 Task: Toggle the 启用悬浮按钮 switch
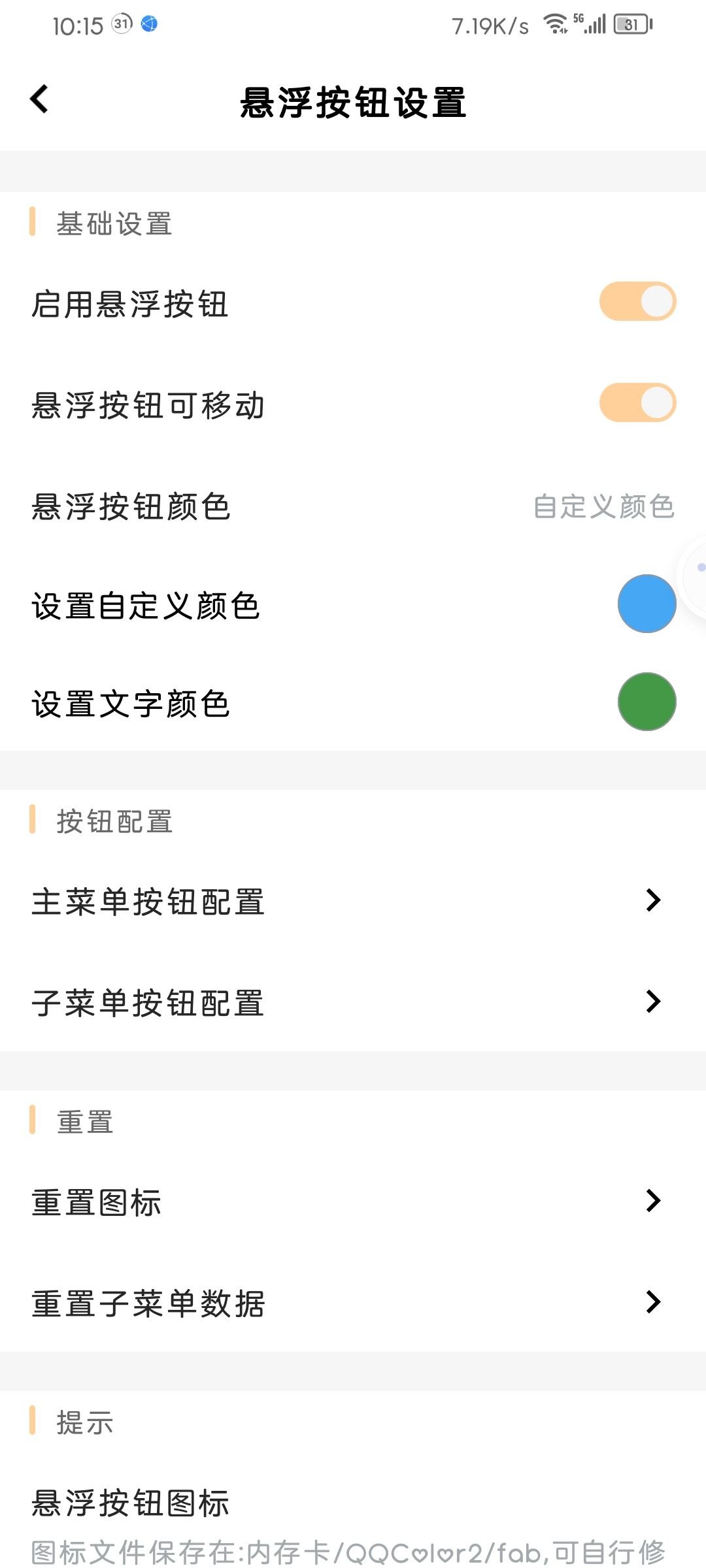(637, 302)
